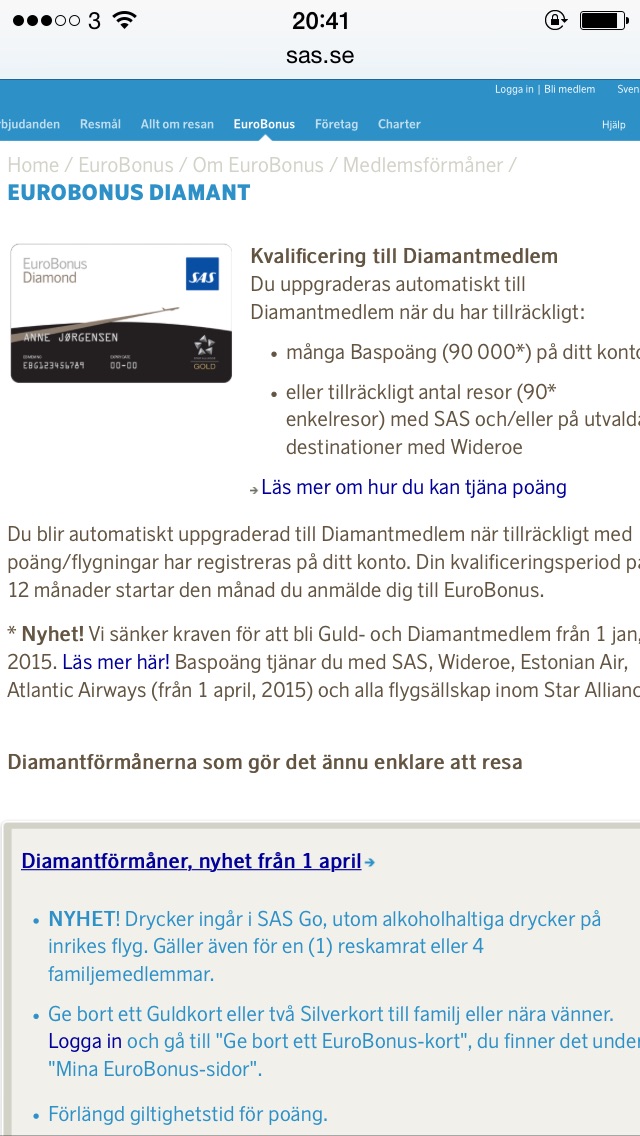The height and width of the screenshot is (1136, 640).
Task: Open Diamantförmåner, nyhet från 1 april
Action: point(192,861)
